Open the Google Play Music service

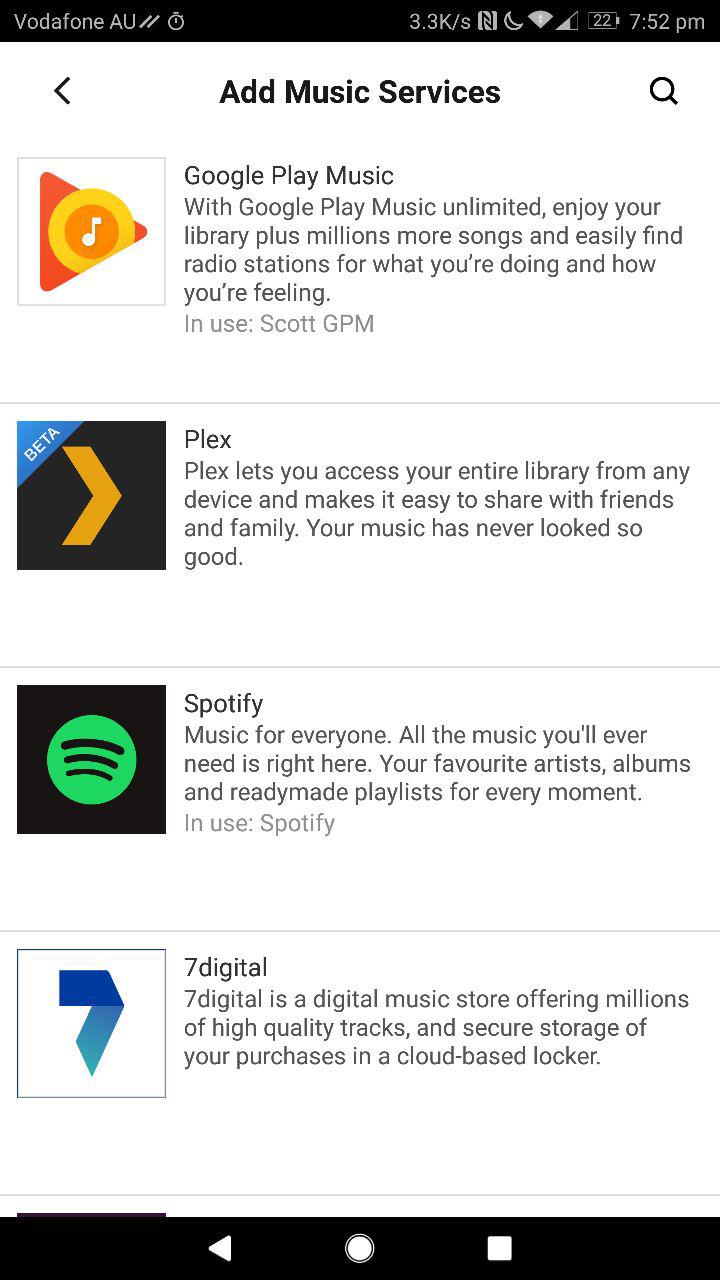tap(360, 272)
